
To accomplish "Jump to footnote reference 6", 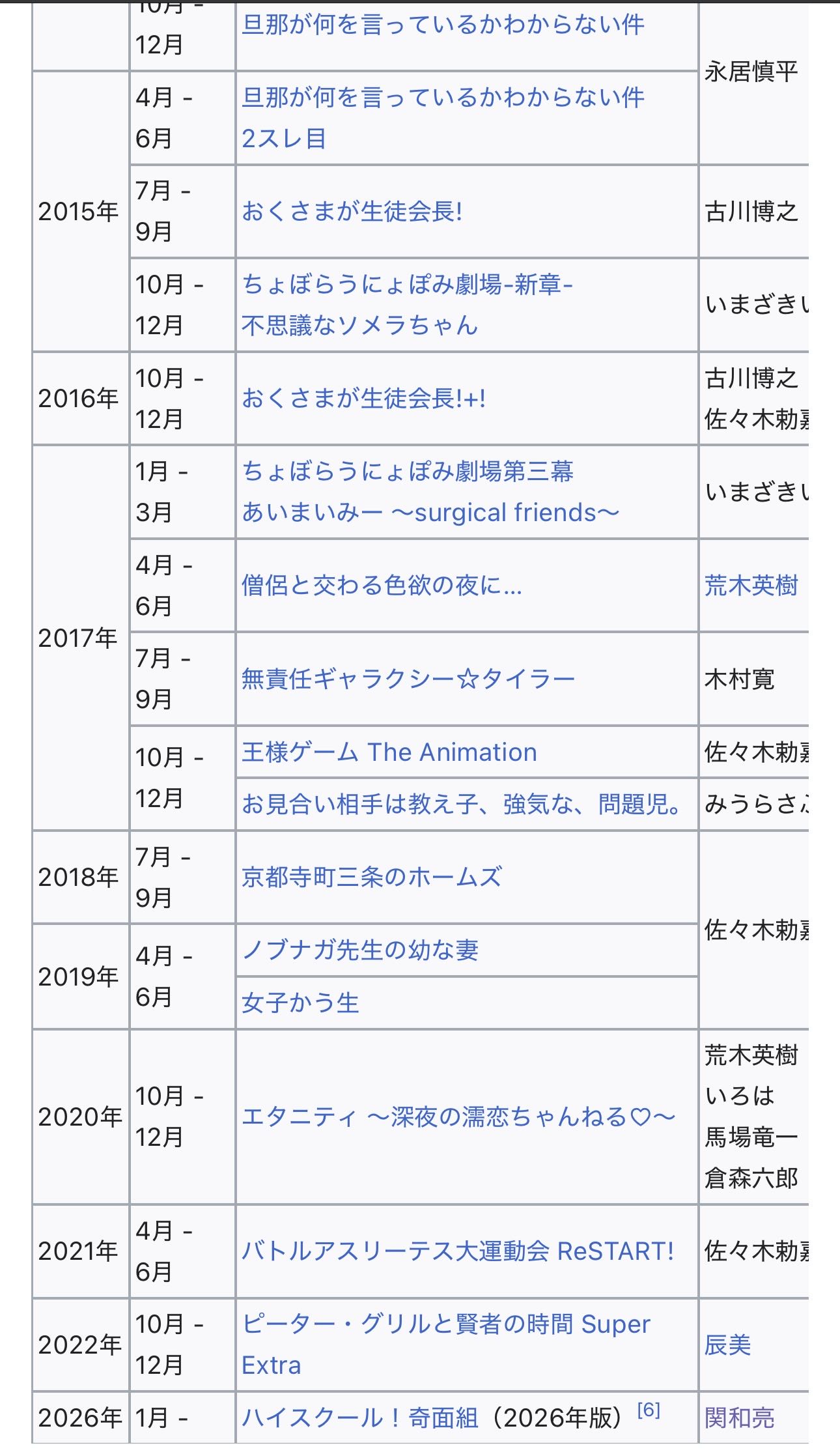I will pyautogui.click(x=649, y=1410).
